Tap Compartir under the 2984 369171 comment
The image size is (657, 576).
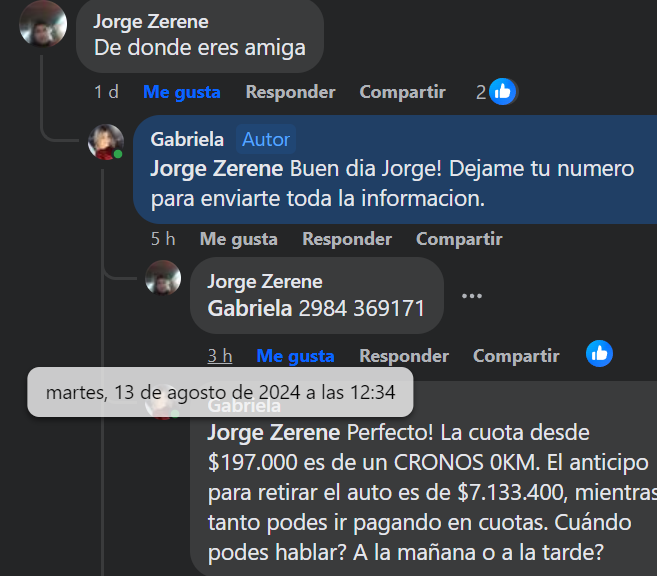pyautogui.click(x=516, y=356)
